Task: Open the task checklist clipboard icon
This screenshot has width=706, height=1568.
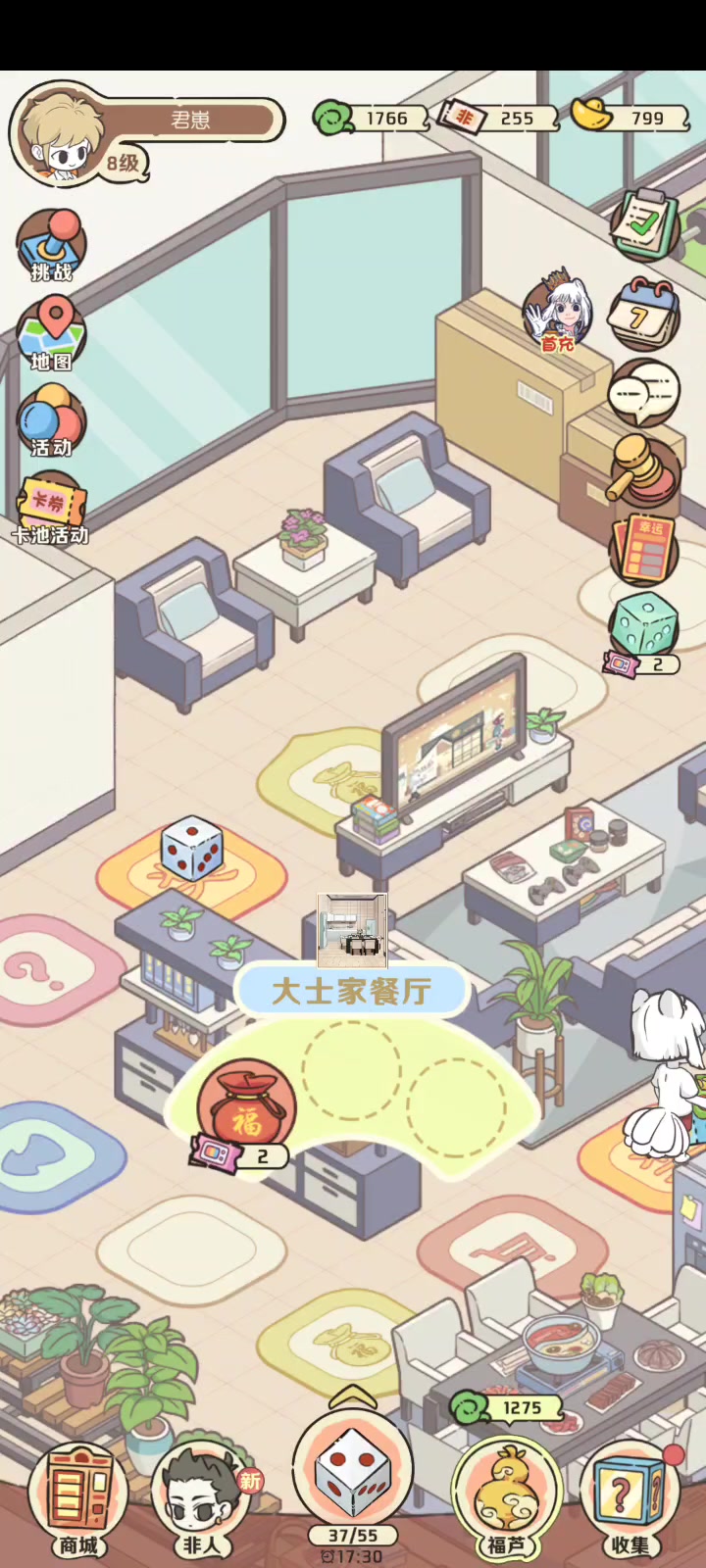Action: click(643, 224)
